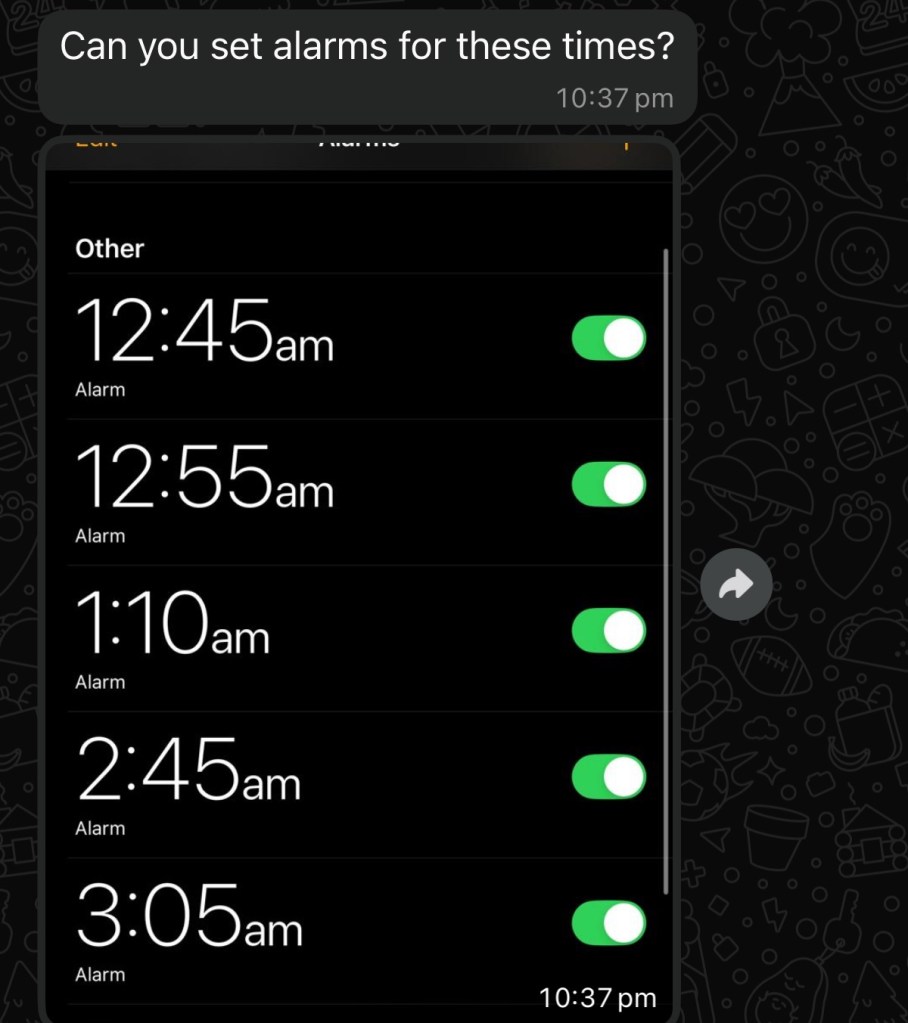908x1023 pixels.
Task: Forward the alarms screenshot using the arrow icon
Action: (x=736, y=584)
